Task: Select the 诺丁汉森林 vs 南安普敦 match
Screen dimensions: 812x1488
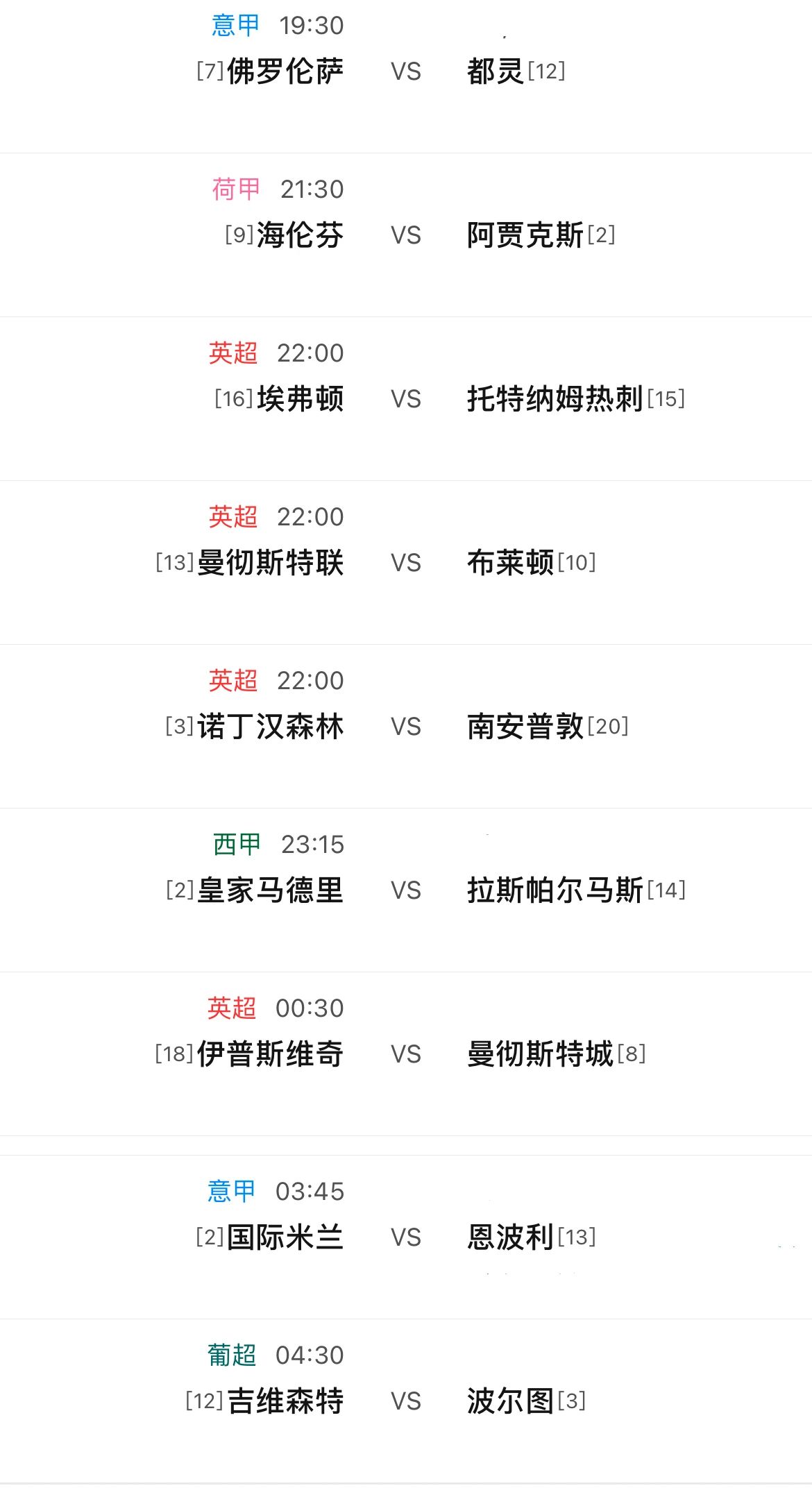Action: [406, 727]
